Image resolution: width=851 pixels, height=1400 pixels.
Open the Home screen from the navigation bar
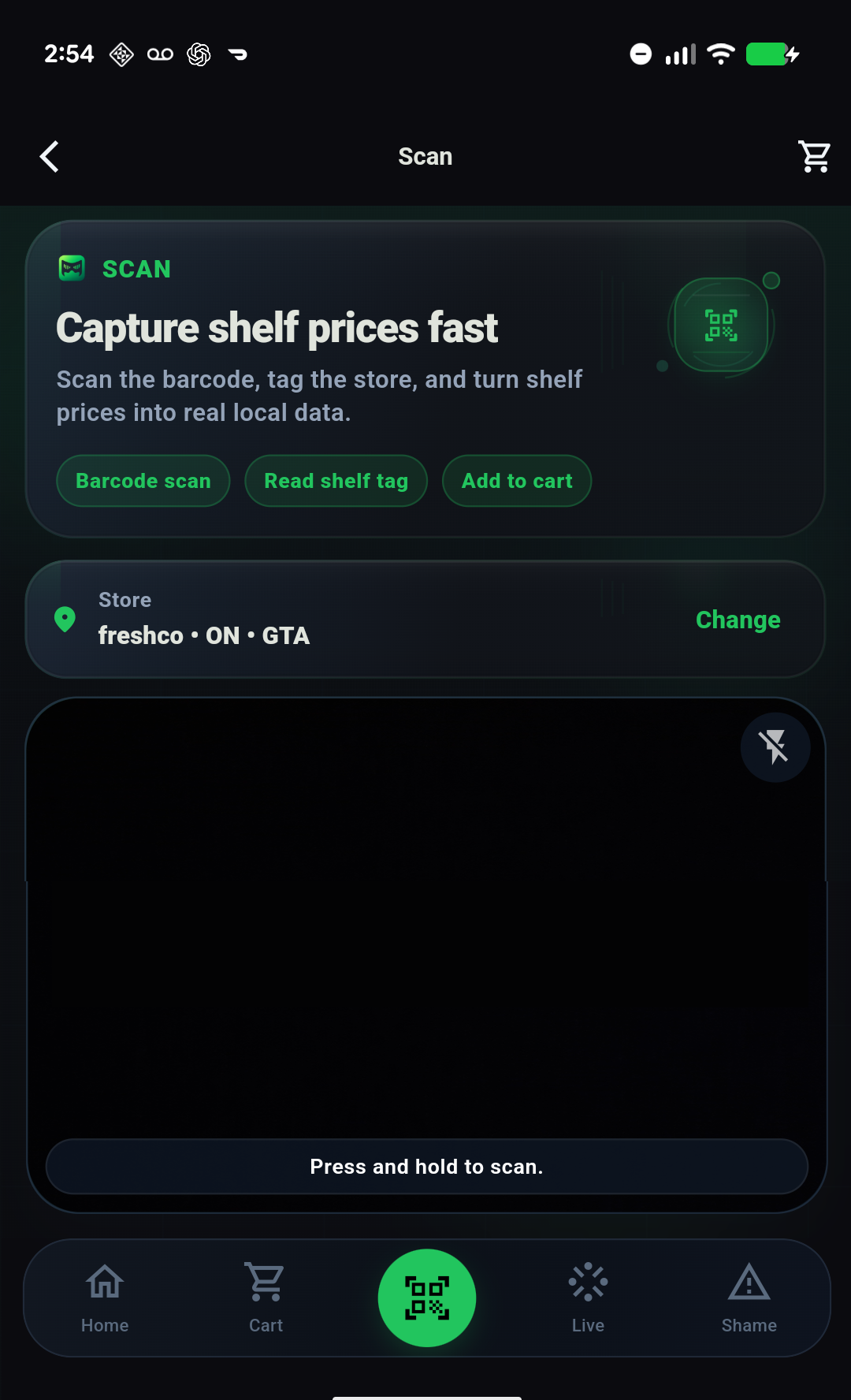click(x=104, y=1297)
